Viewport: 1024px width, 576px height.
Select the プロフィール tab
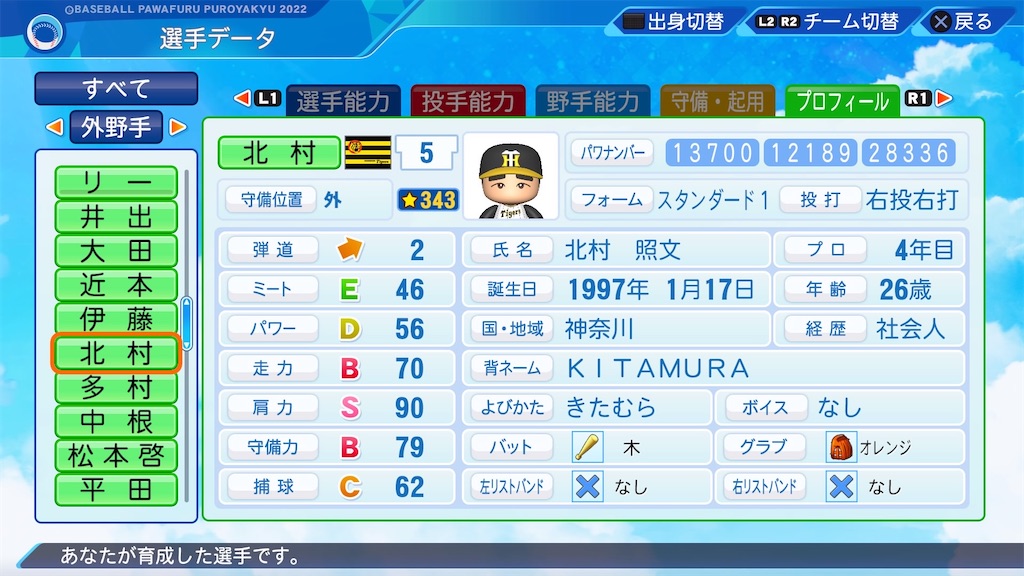click(843, 101)
